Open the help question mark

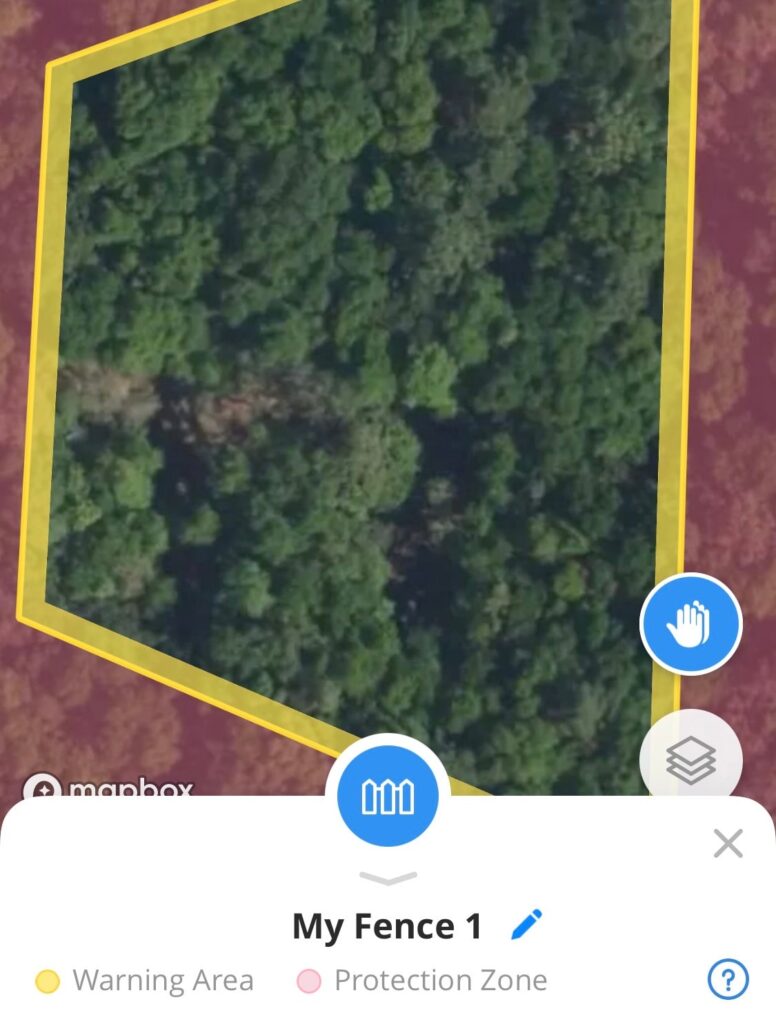[728, 980]
